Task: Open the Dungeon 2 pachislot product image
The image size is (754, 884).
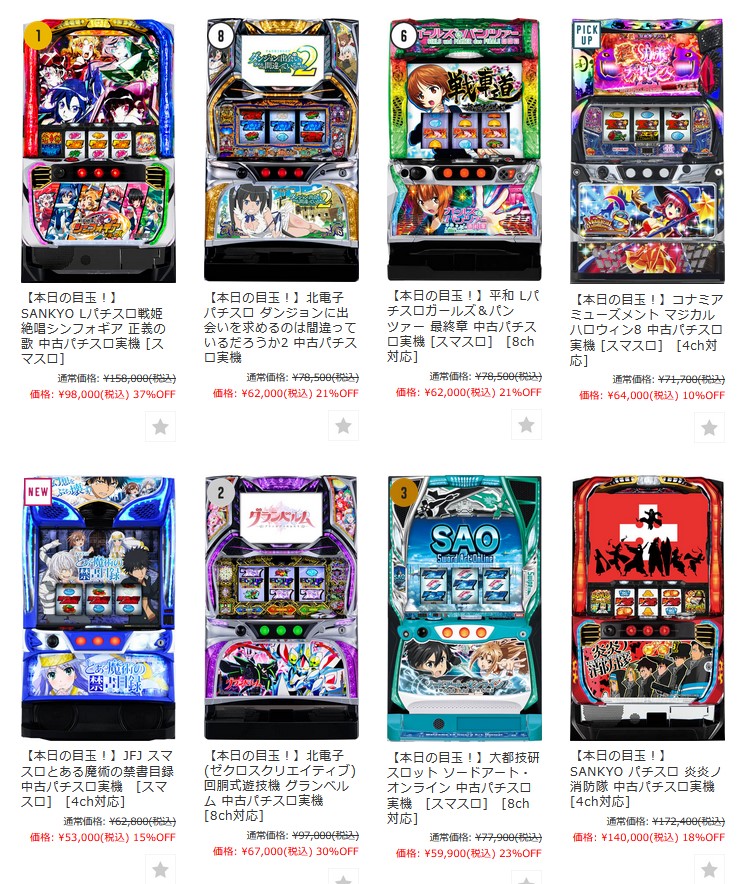Action: tap(281, 150)
